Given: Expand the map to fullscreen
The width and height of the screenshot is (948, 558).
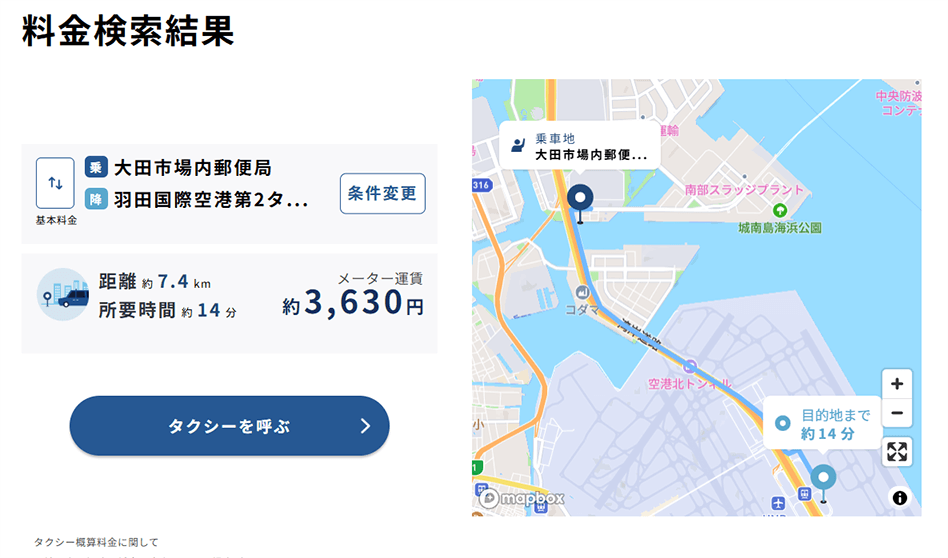Looking at the screenshot, I should point(897,452).
